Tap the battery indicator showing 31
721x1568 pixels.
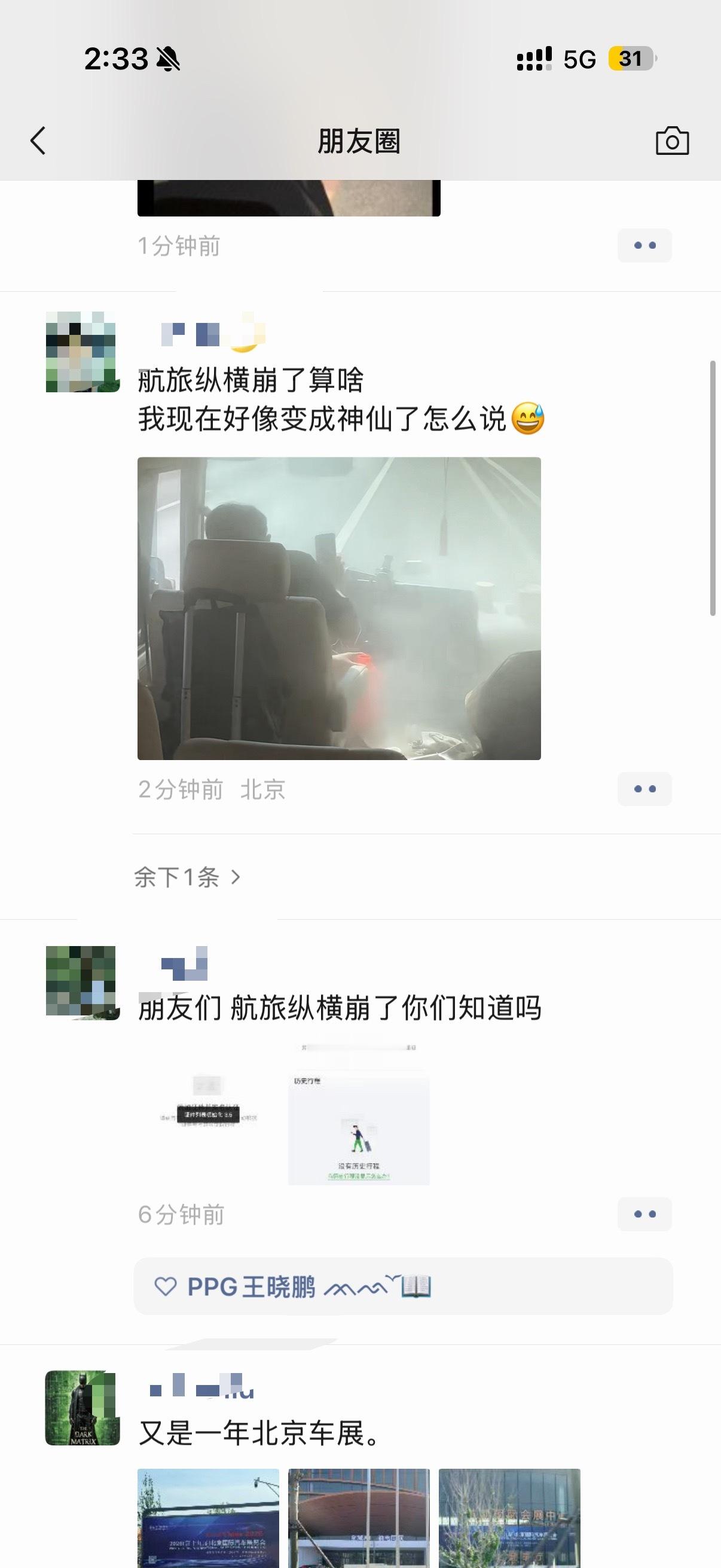pyautogui.click(x=630, y=59)
